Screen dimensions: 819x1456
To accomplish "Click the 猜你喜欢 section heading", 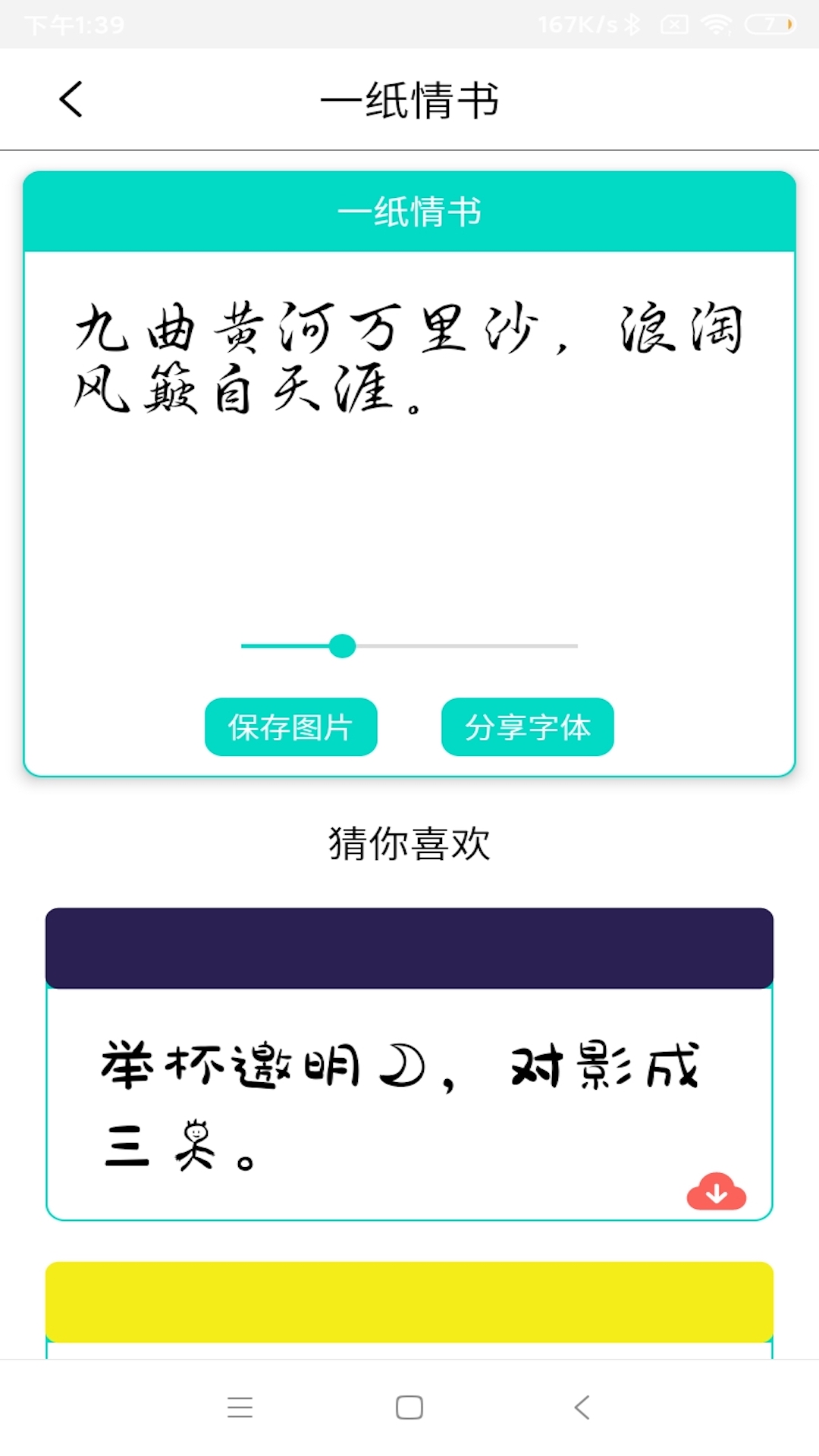I will pos(409,840).
